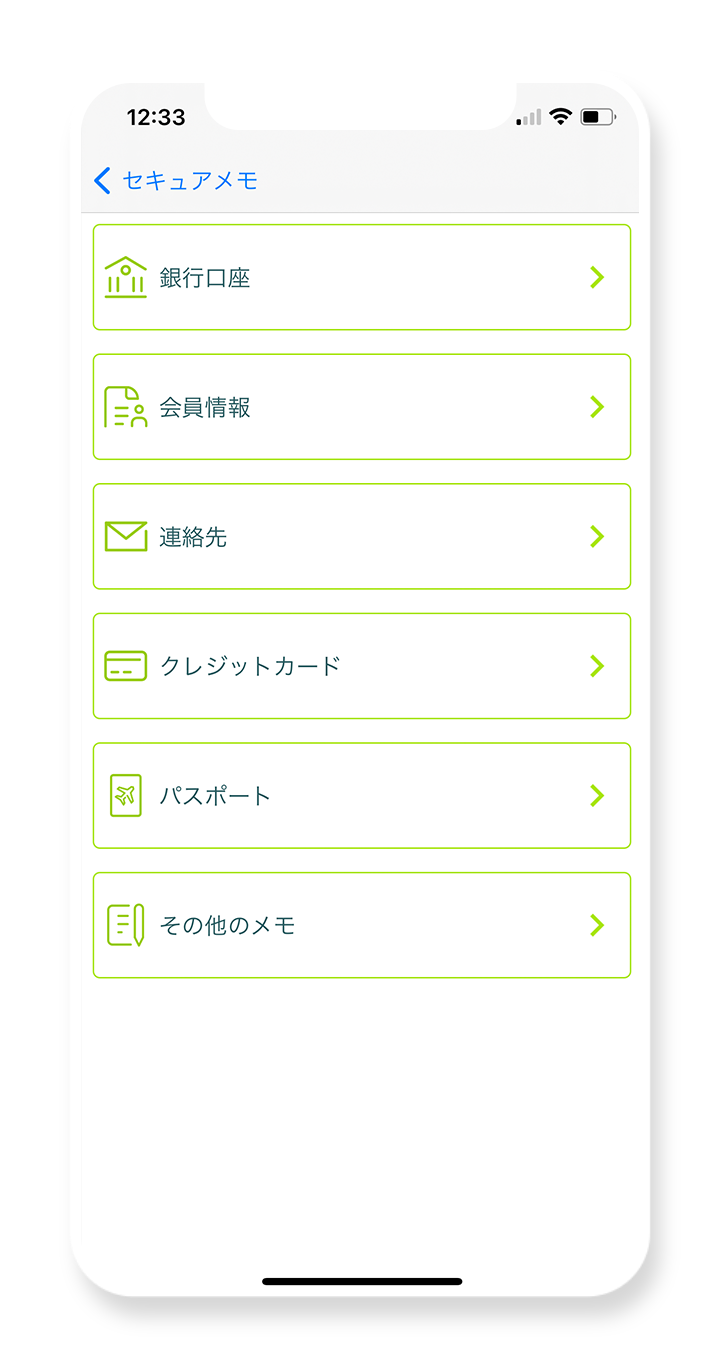Select the 連絡先 row
Viewport: 712px width, 1369px height.
coord(362,536)
